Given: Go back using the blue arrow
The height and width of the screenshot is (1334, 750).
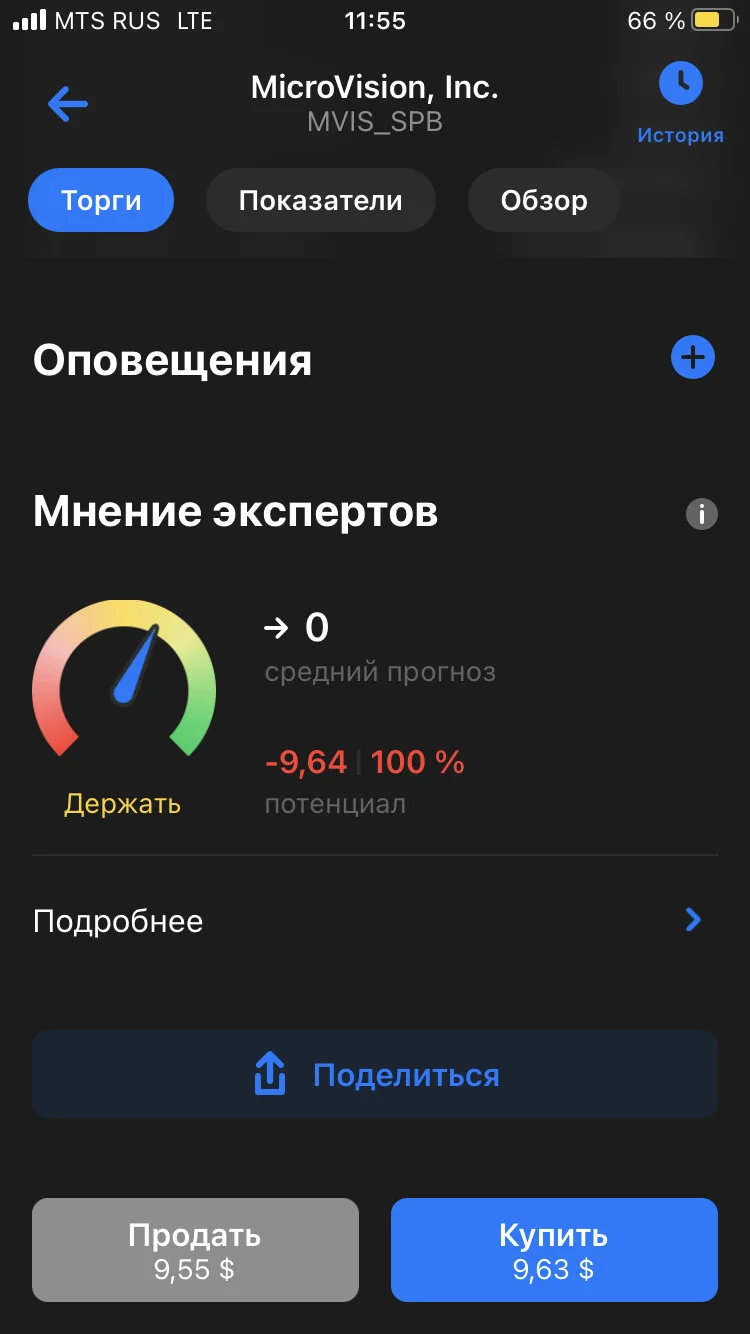Looking at the screenshot, I should pos(68,103).
